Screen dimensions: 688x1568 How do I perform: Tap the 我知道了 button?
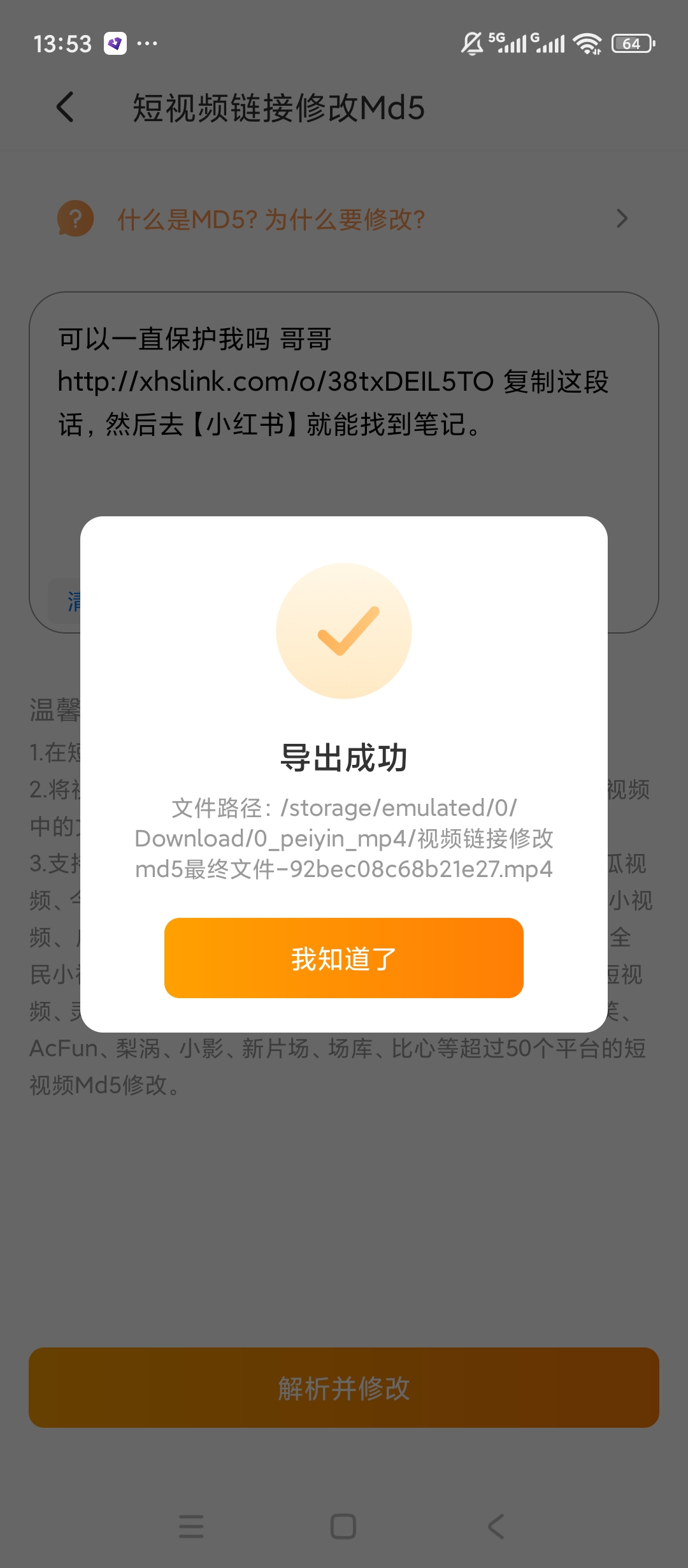tap(344, 958)
